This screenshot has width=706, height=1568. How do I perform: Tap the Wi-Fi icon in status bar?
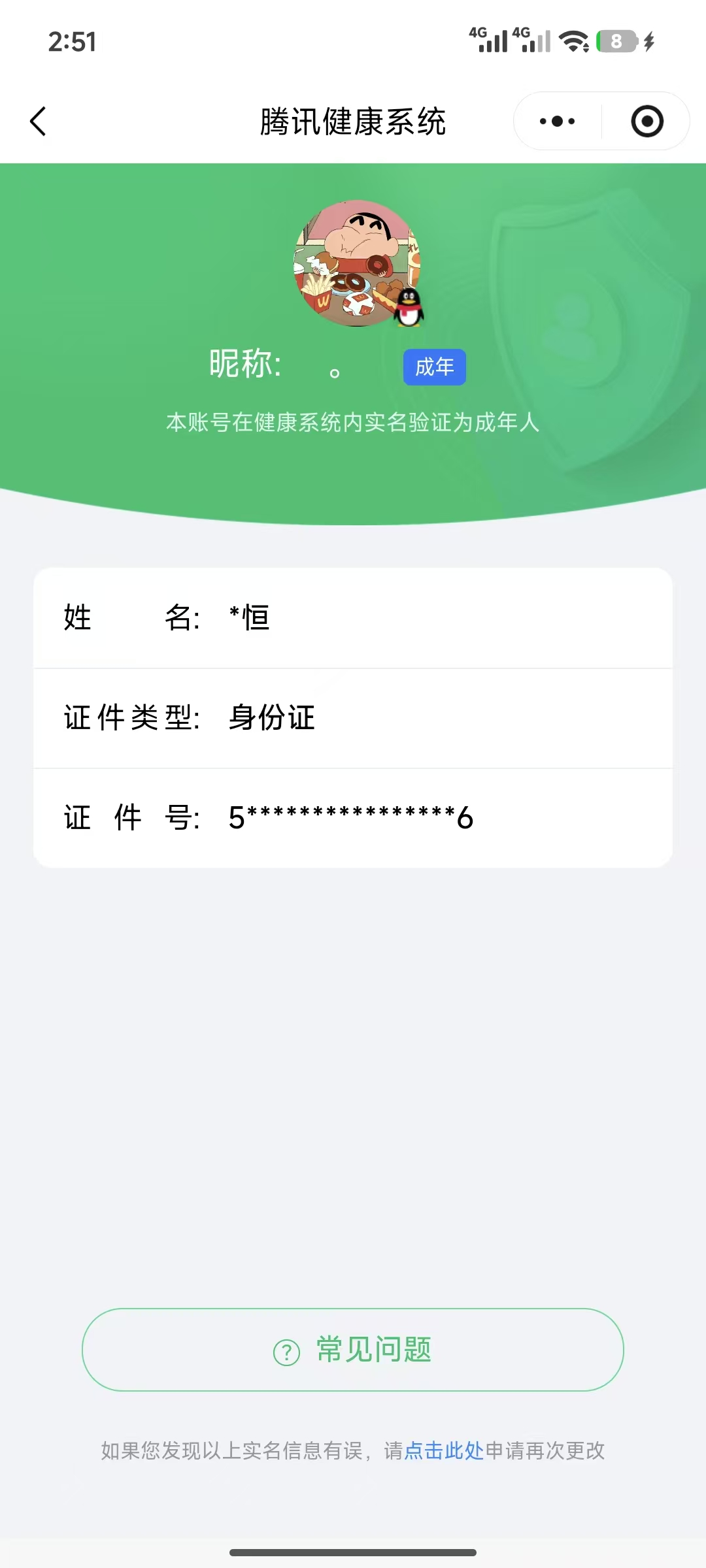coord(573,41)
